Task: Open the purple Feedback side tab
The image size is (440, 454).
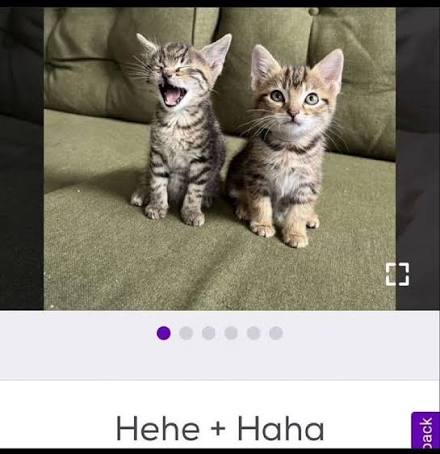Action: pyautogui.click(x=426, y=431)
